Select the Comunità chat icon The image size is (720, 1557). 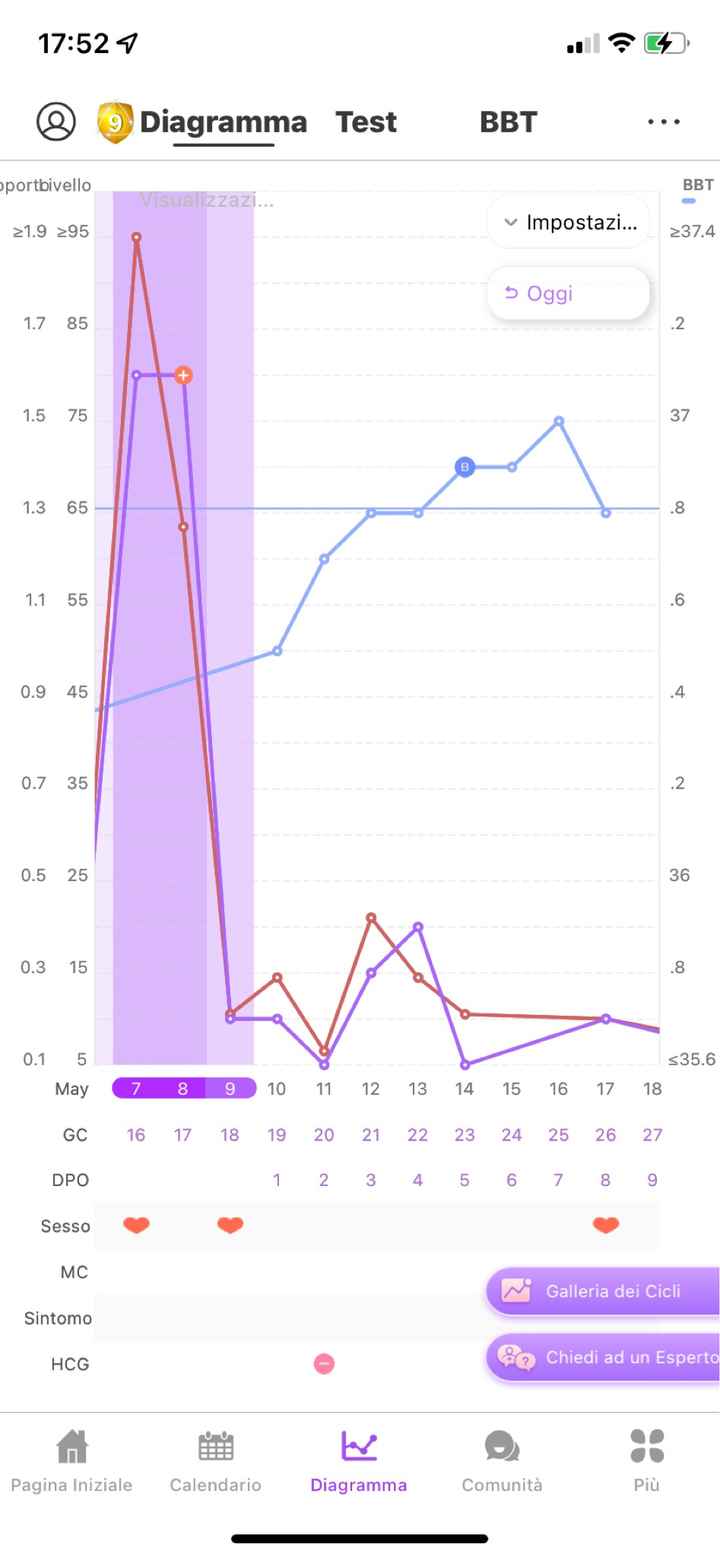pos(501,1445)
